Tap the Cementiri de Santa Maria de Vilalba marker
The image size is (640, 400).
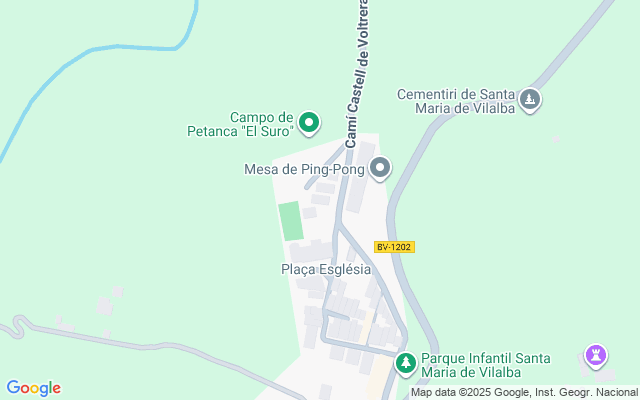(530, 99)
